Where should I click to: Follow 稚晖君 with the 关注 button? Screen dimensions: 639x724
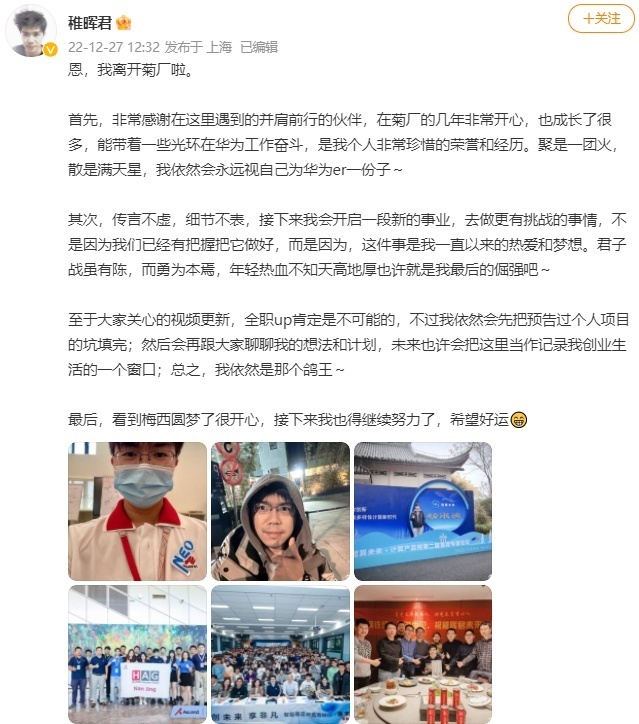(x=600, y=19)
